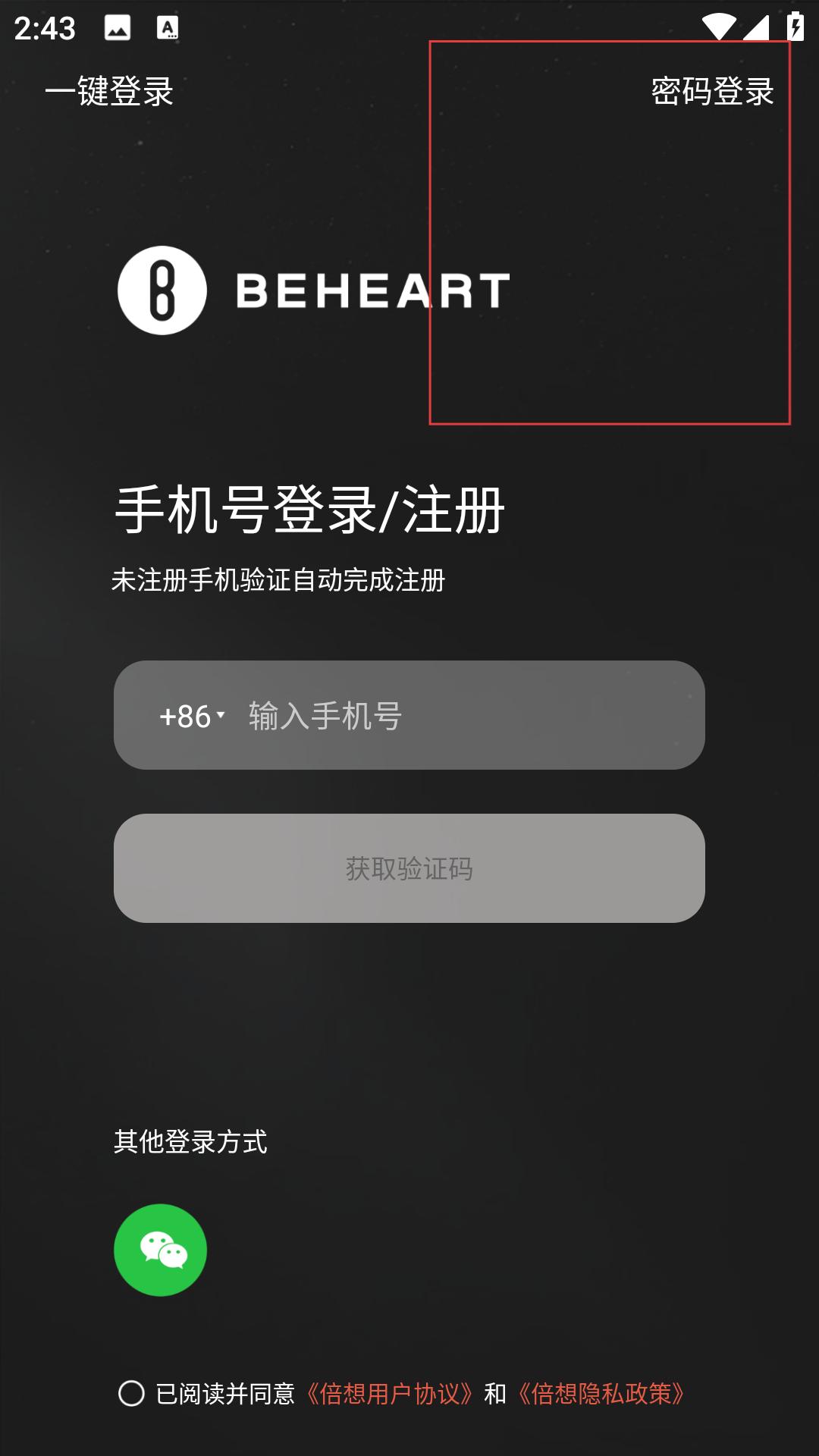819x1456 pixels.
Task: Focus the 输入手机号 phone number field
Action: pyautogui.click(x=455, y=716)
